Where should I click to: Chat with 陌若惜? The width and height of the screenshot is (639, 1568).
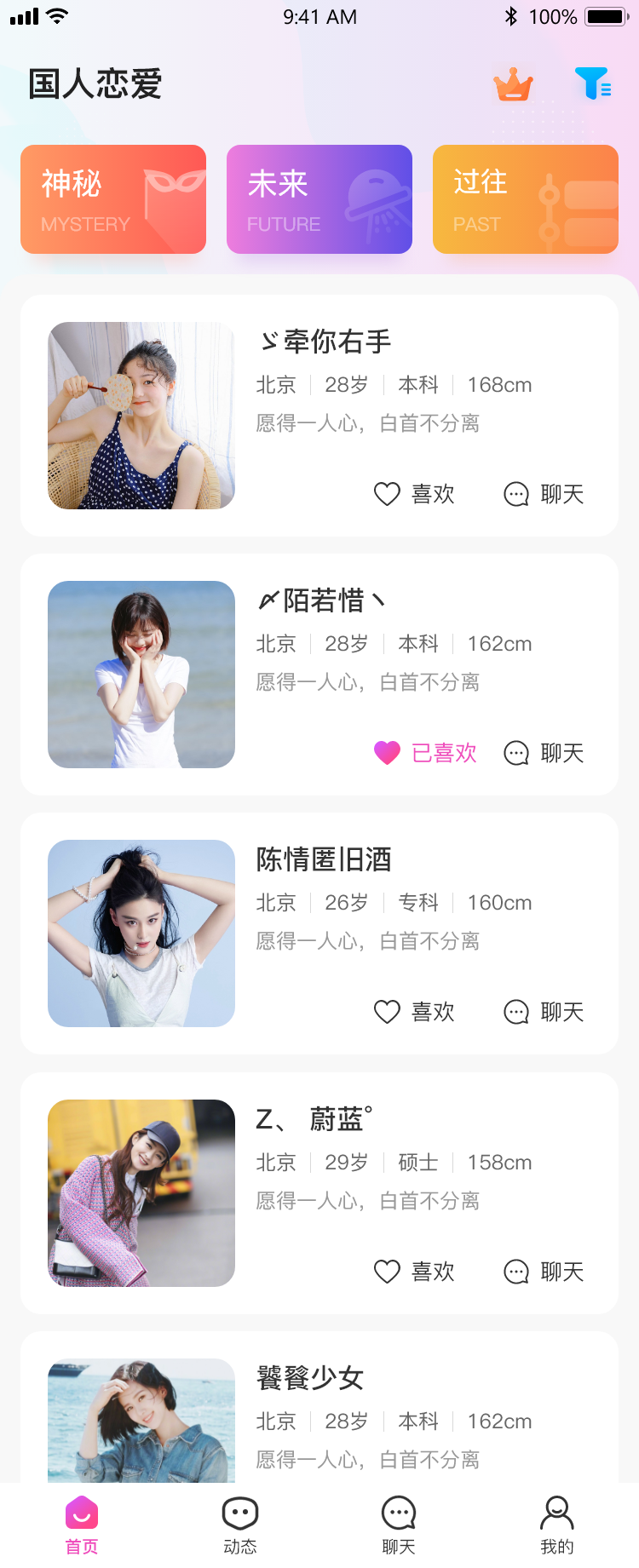(x=544, y=753)
